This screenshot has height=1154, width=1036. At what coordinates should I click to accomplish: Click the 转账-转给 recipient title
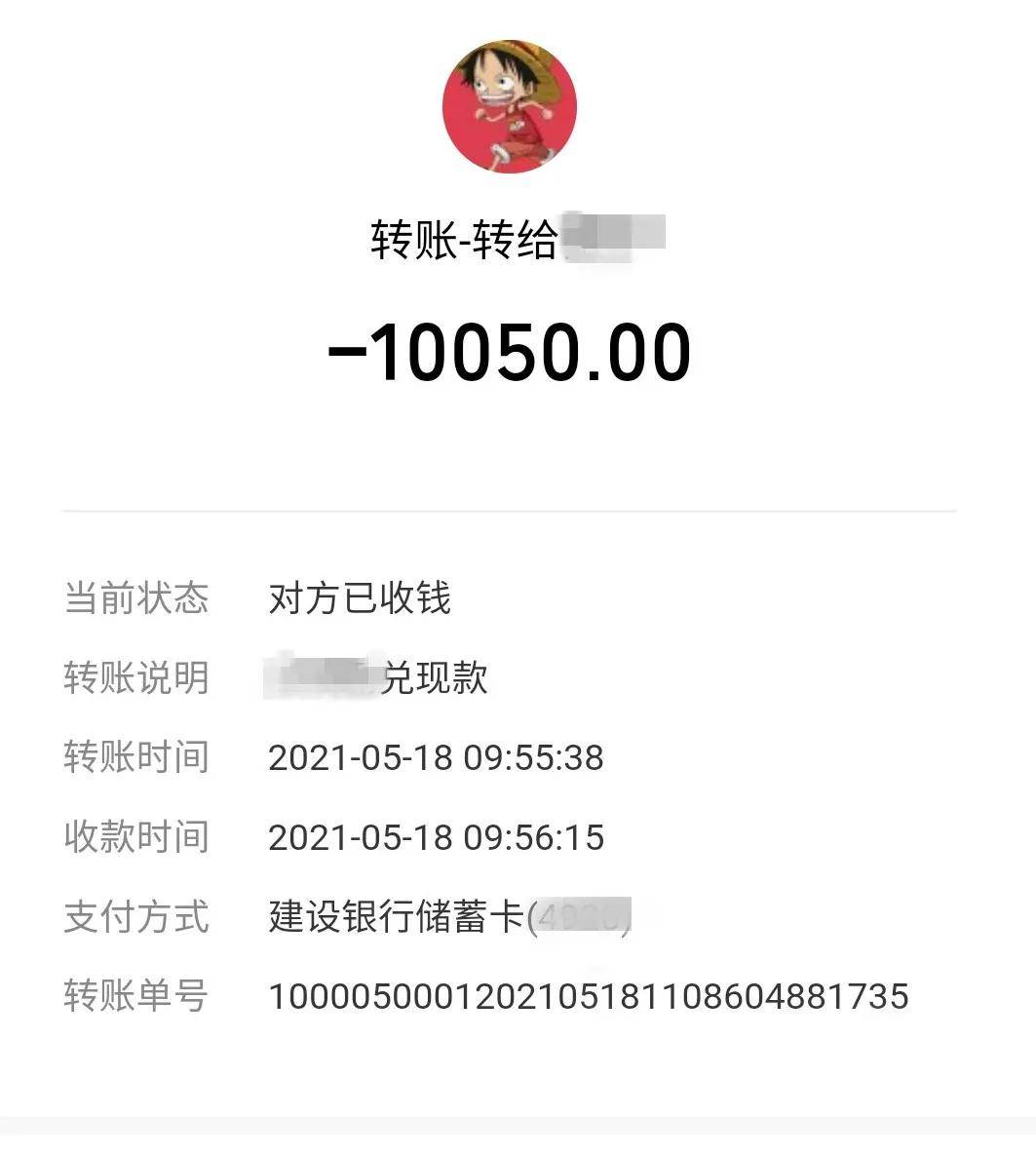458,234
